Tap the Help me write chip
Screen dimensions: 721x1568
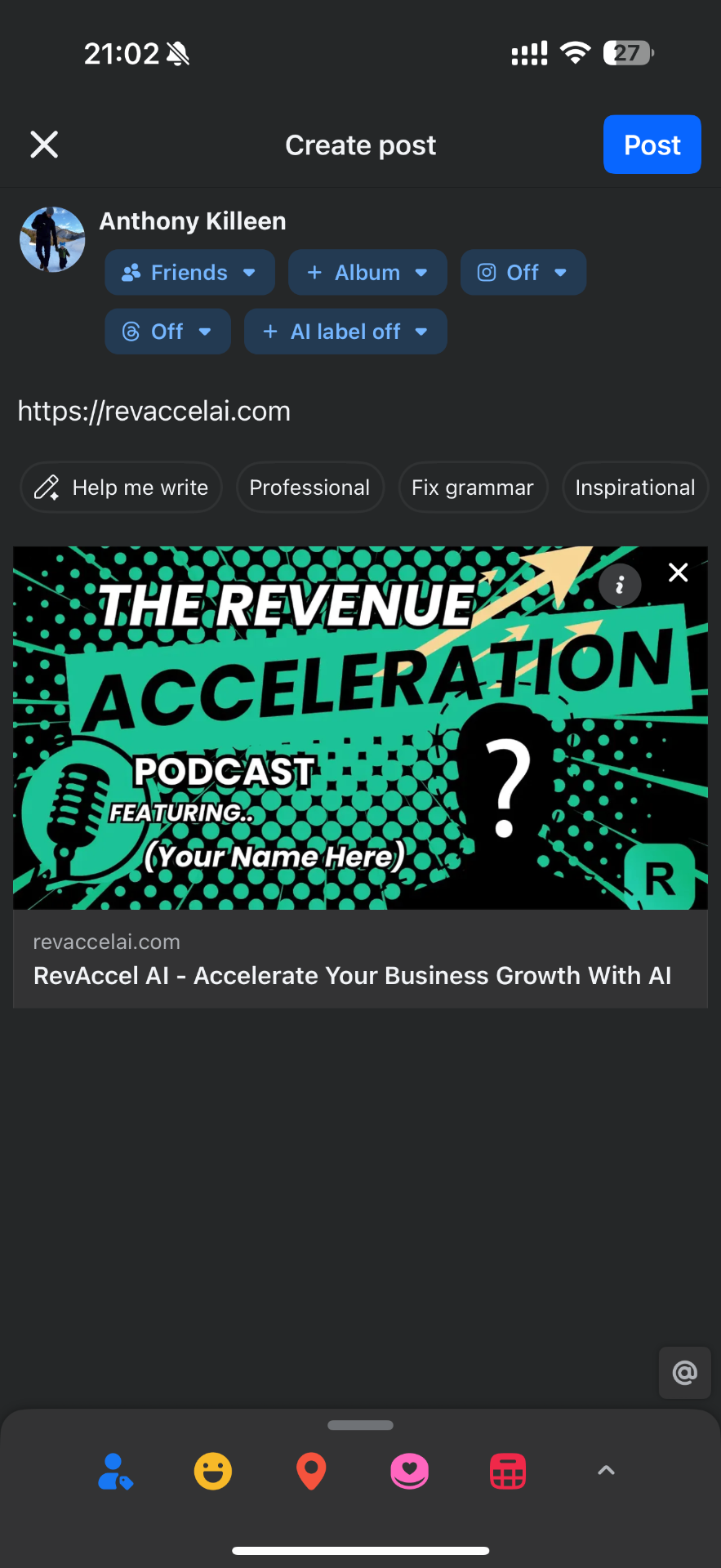click(x=121, y=488)
